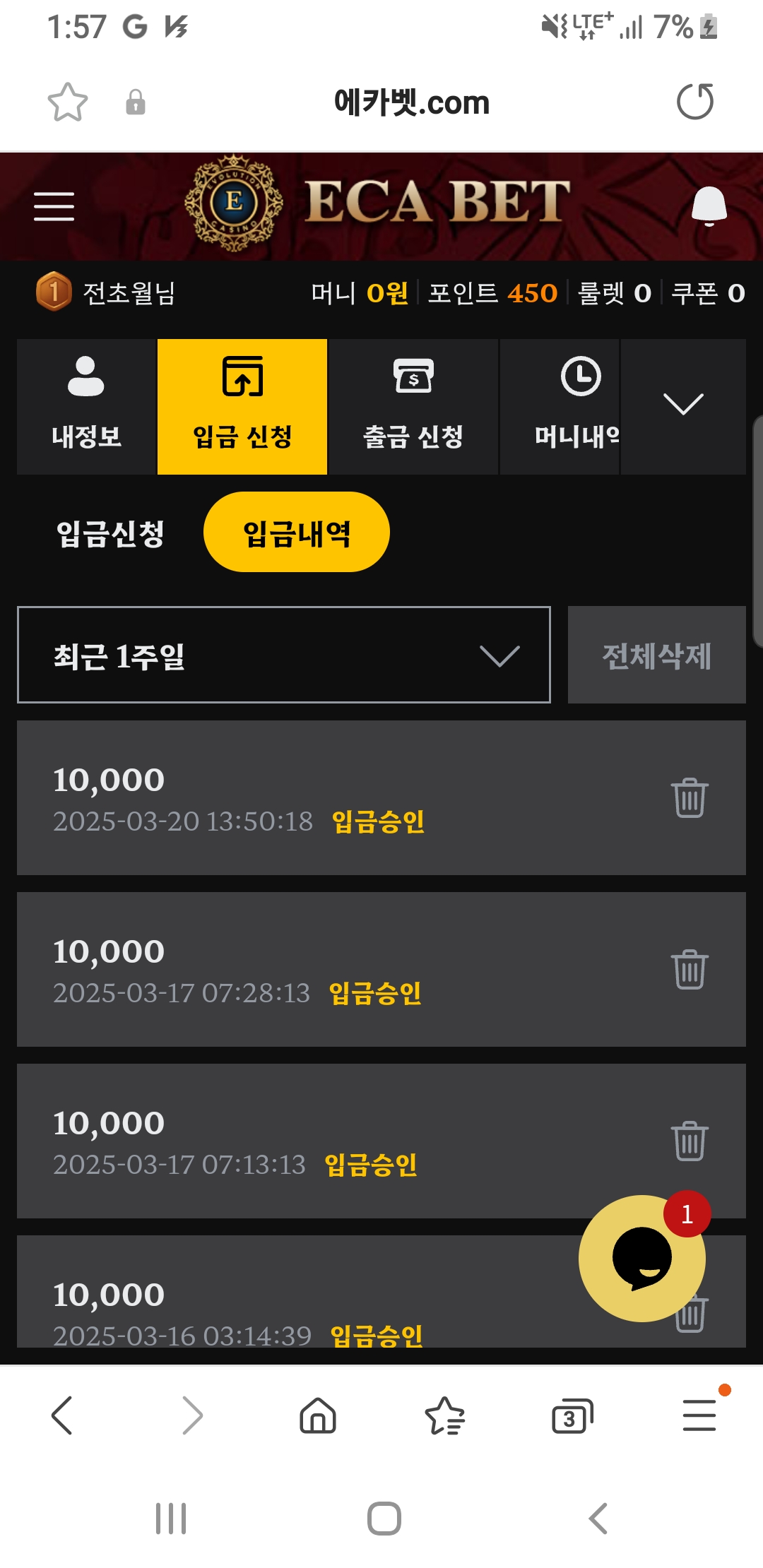Open the 최근 1주일 period dropdown
This screenshot has width=763, height=1568.
pyautogui.click(x=283, y=655)
